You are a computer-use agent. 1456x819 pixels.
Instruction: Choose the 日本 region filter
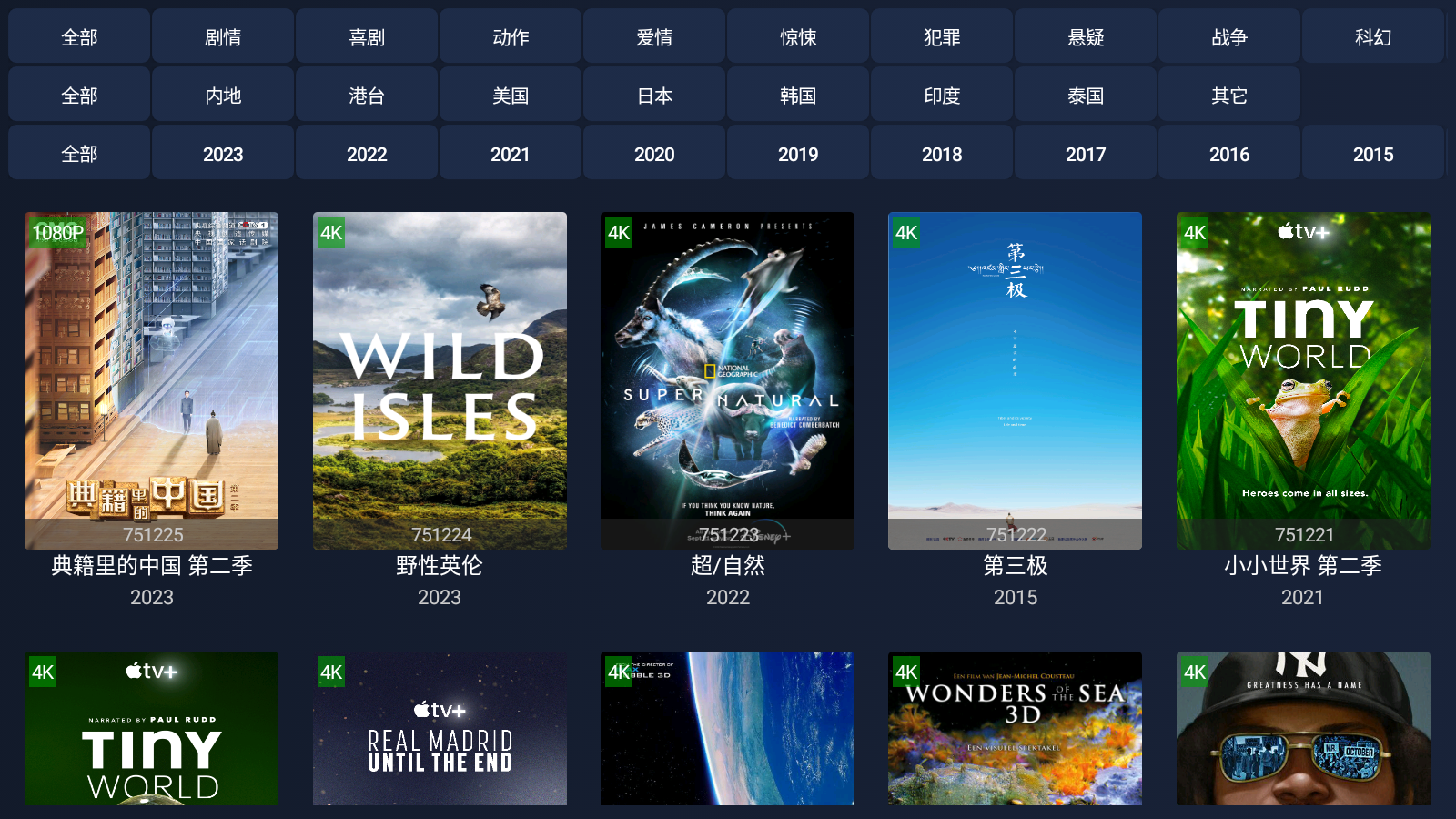click(654, 96)
